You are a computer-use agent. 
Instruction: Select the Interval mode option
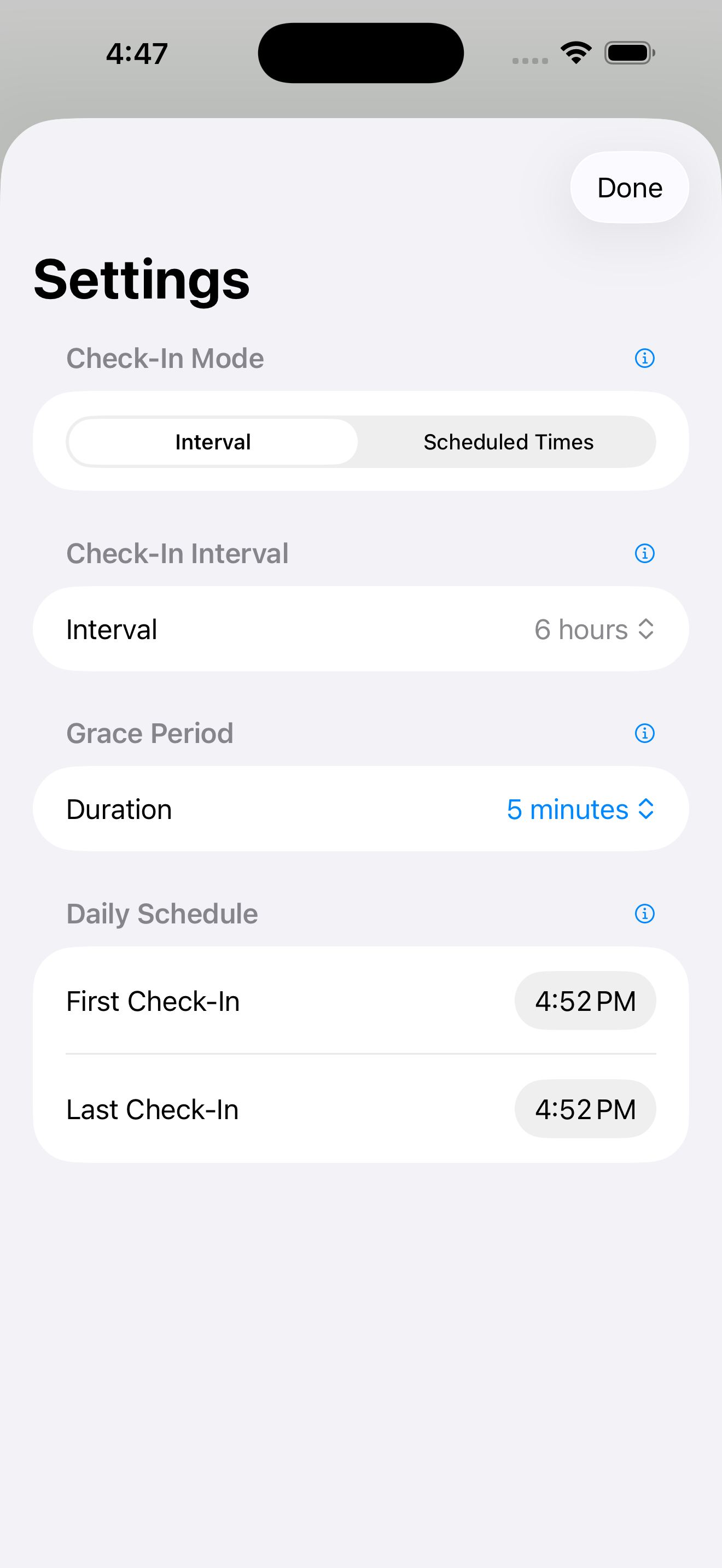click(x=212, y=442)
